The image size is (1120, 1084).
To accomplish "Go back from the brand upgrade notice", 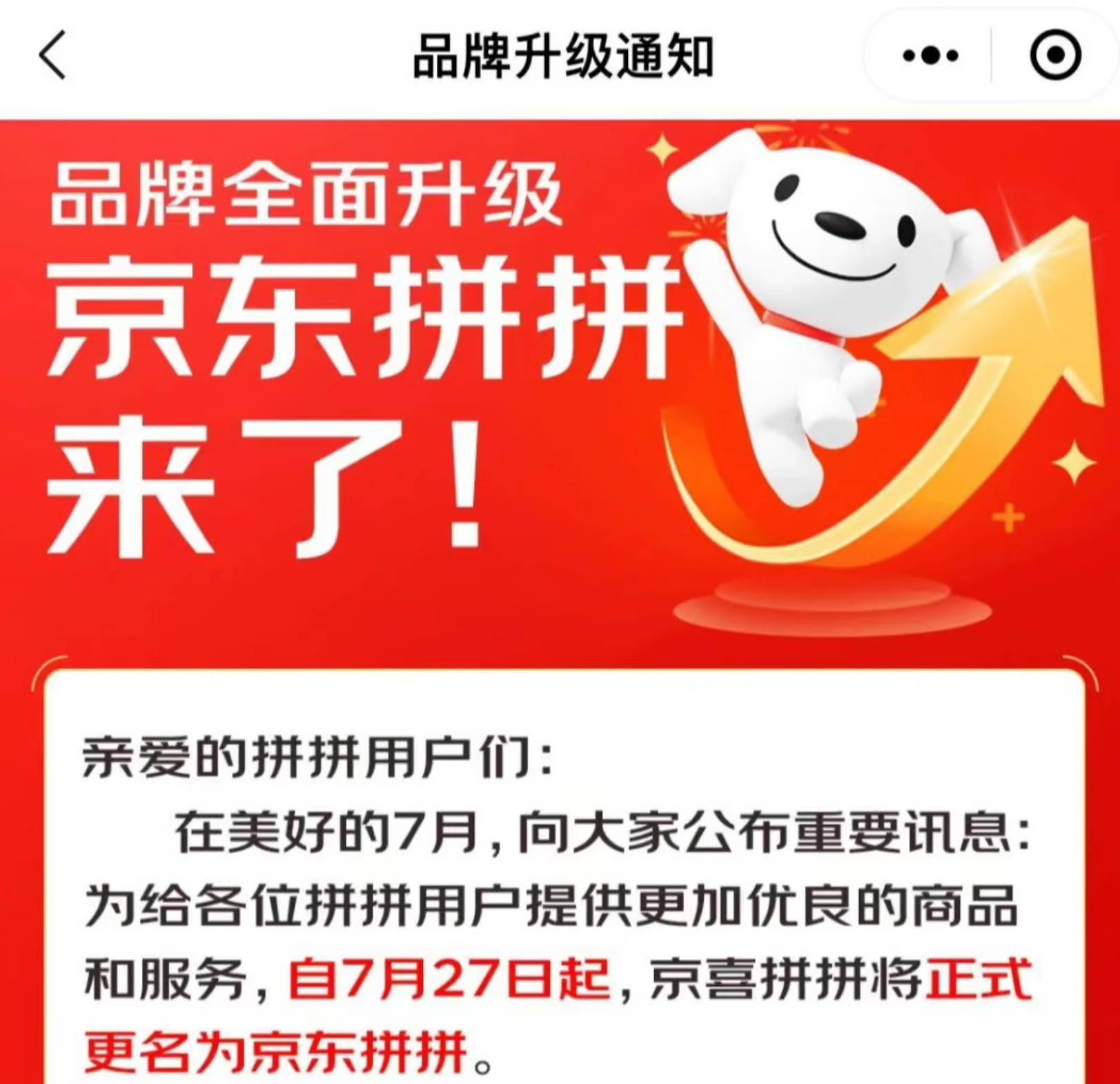I will [53, 55].
